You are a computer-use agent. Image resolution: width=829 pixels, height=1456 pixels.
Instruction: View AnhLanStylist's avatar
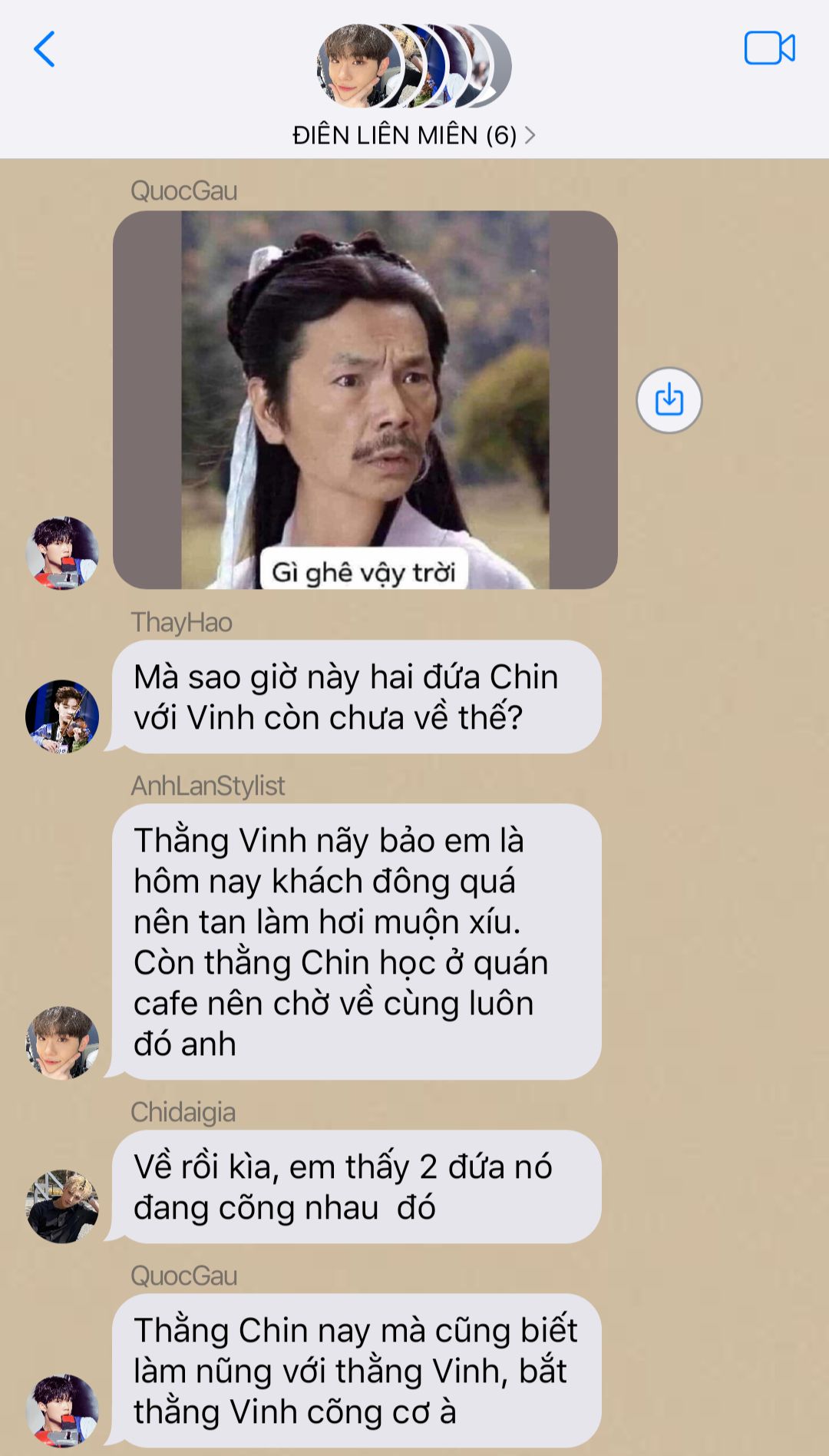62,1042
